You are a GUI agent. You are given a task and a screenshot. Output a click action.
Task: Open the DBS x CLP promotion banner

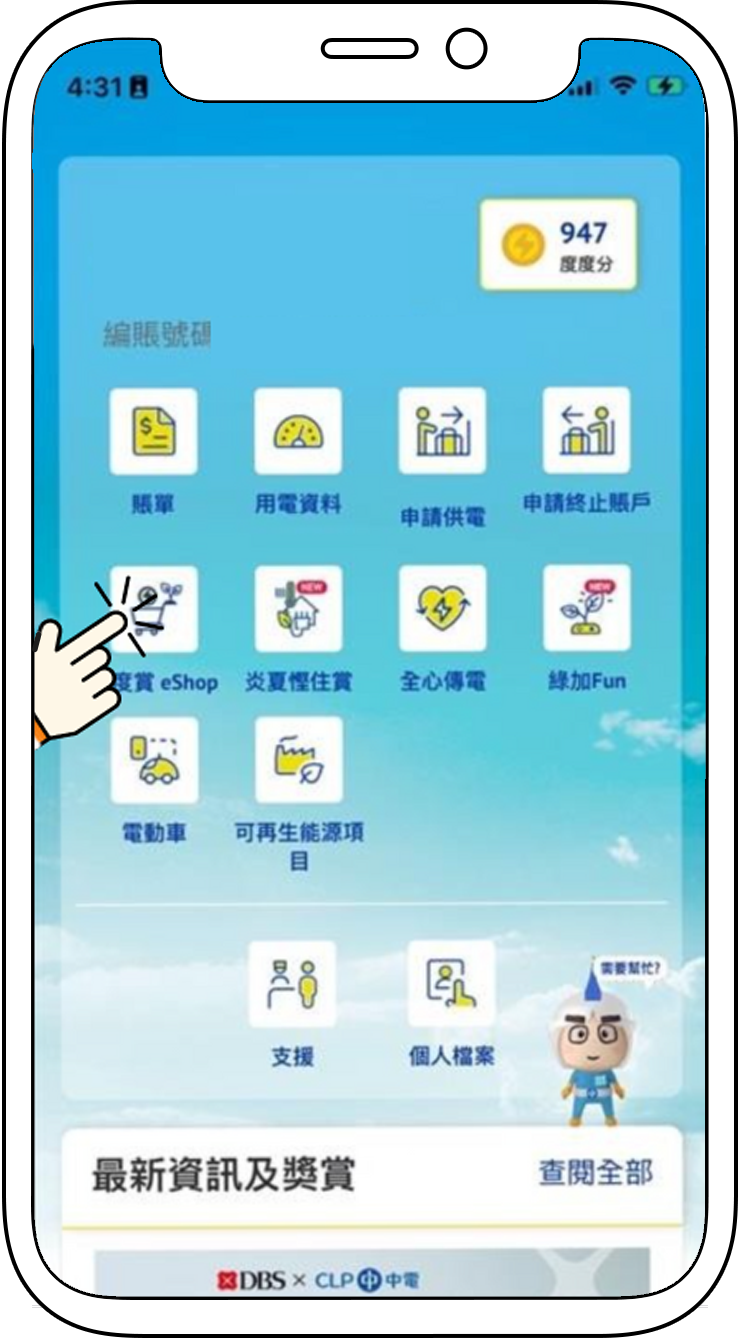coord(372,1275)
